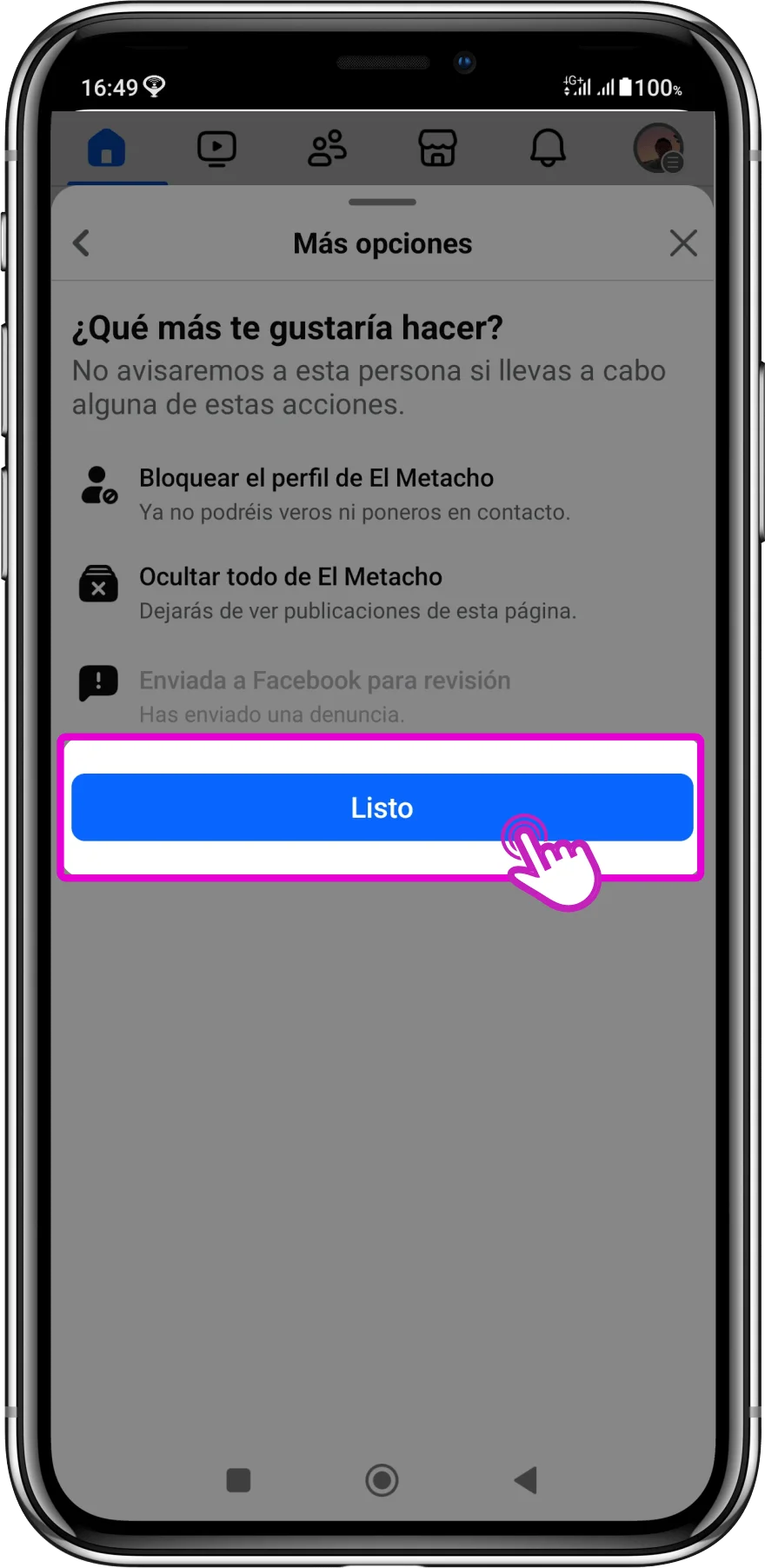This screenshot has width=765, height=1568.
Task: Switch to the Home feed tab
Action: click(107, 149)
